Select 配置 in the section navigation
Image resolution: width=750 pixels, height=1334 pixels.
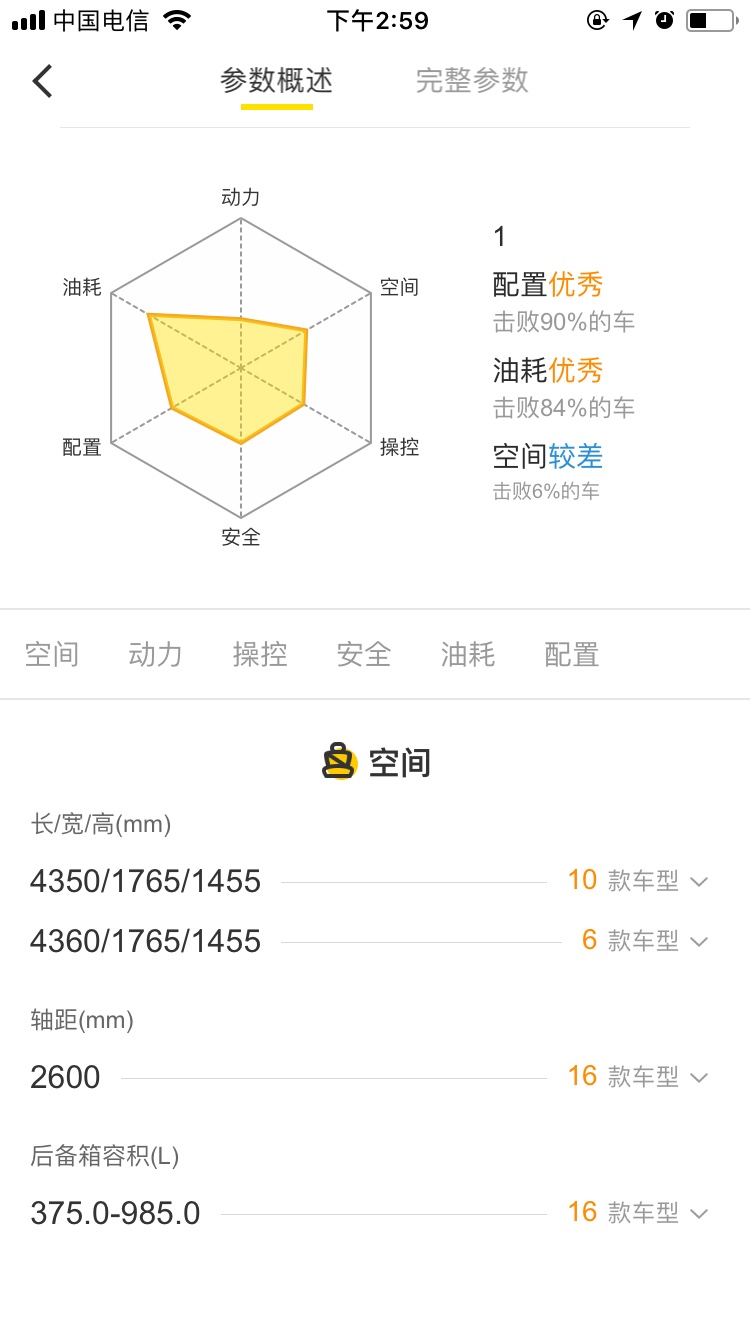point(570,655)
